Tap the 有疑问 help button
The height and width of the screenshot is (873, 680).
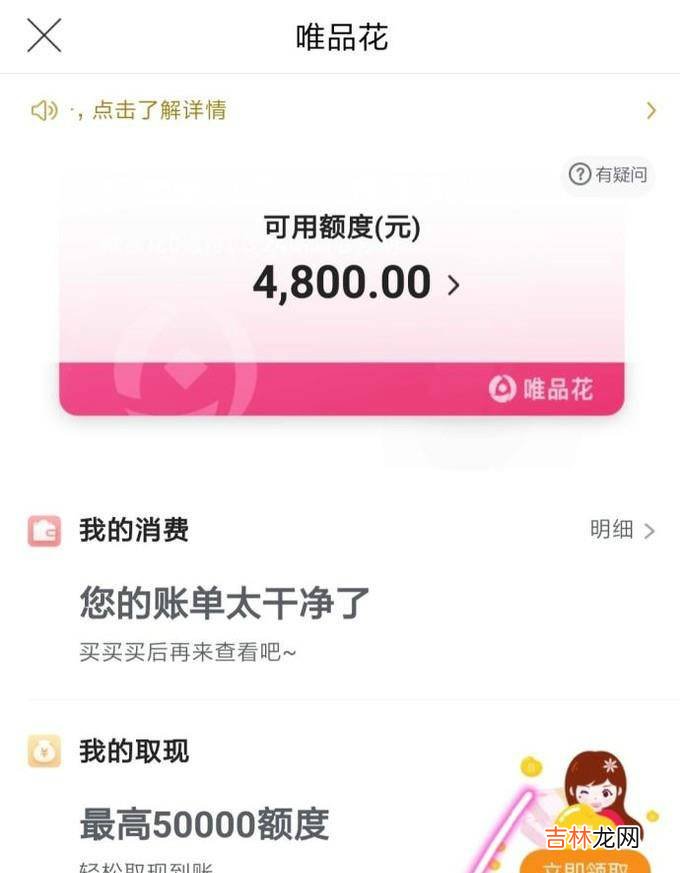coord(608,175)
